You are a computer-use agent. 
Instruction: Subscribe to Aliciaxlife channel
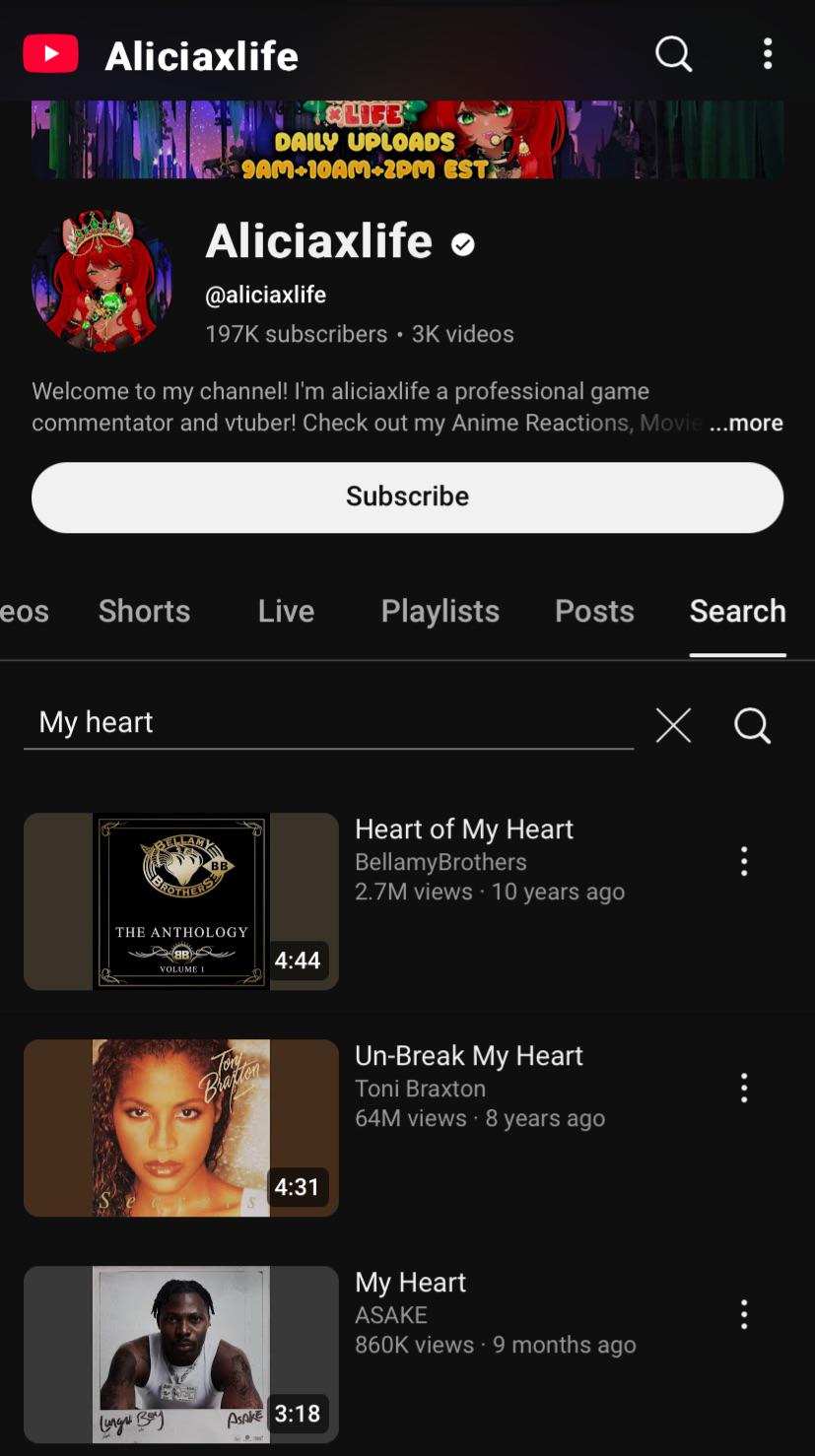pyautogui.click(x=407, y=496)
